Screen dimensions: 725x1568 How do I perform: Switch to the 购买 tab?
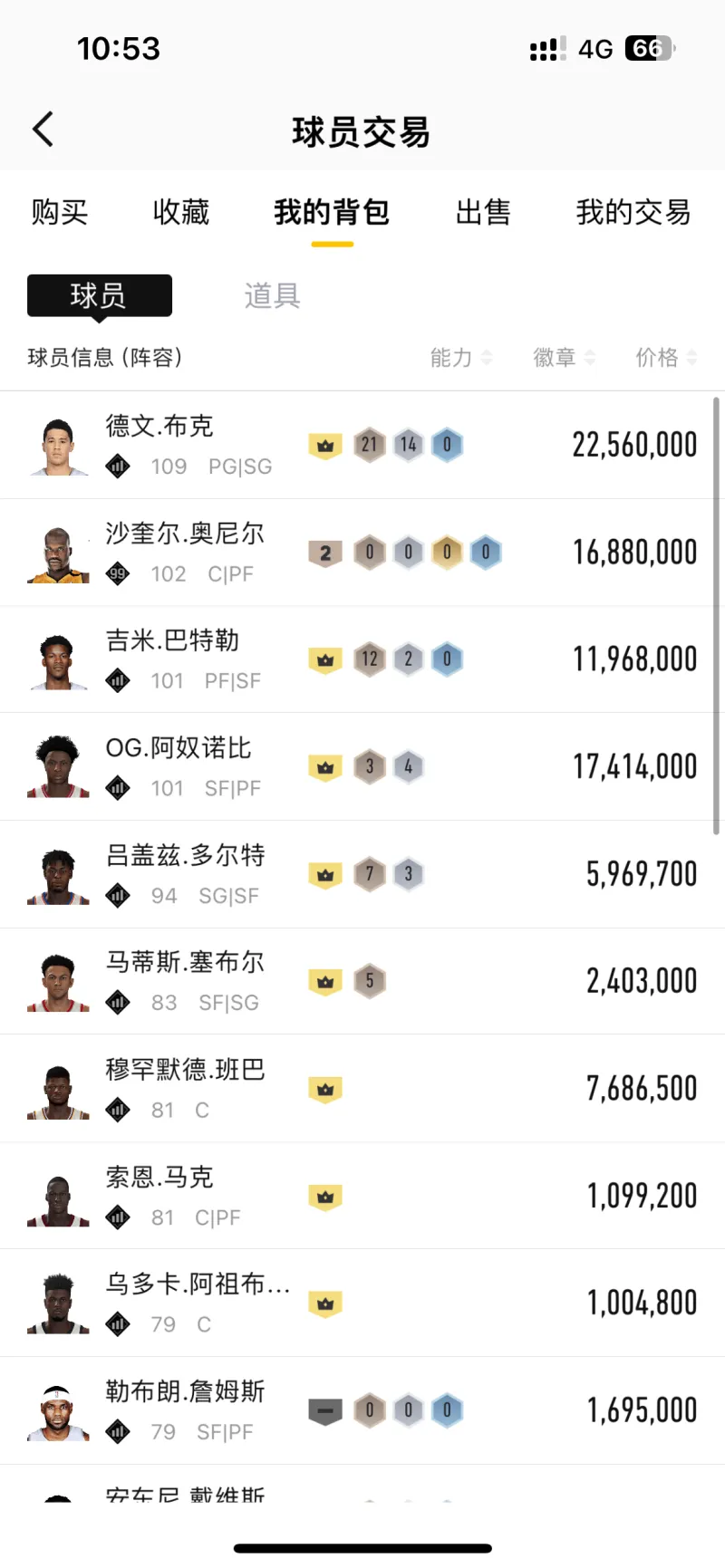coord(60,212)
